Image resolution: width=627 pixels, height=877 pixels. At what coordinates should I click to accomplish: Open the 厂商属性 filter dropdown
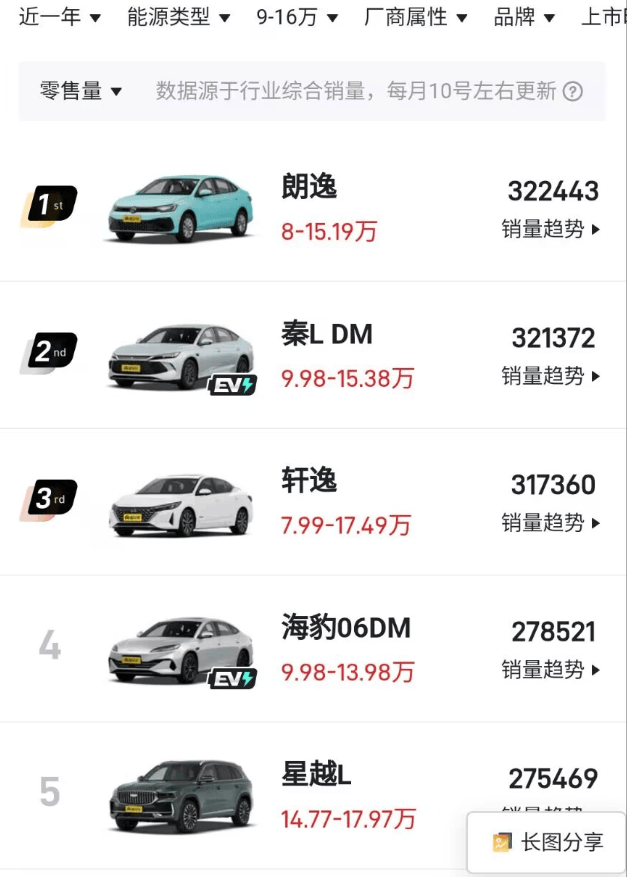pyautogui.click(x=415, y=17)
